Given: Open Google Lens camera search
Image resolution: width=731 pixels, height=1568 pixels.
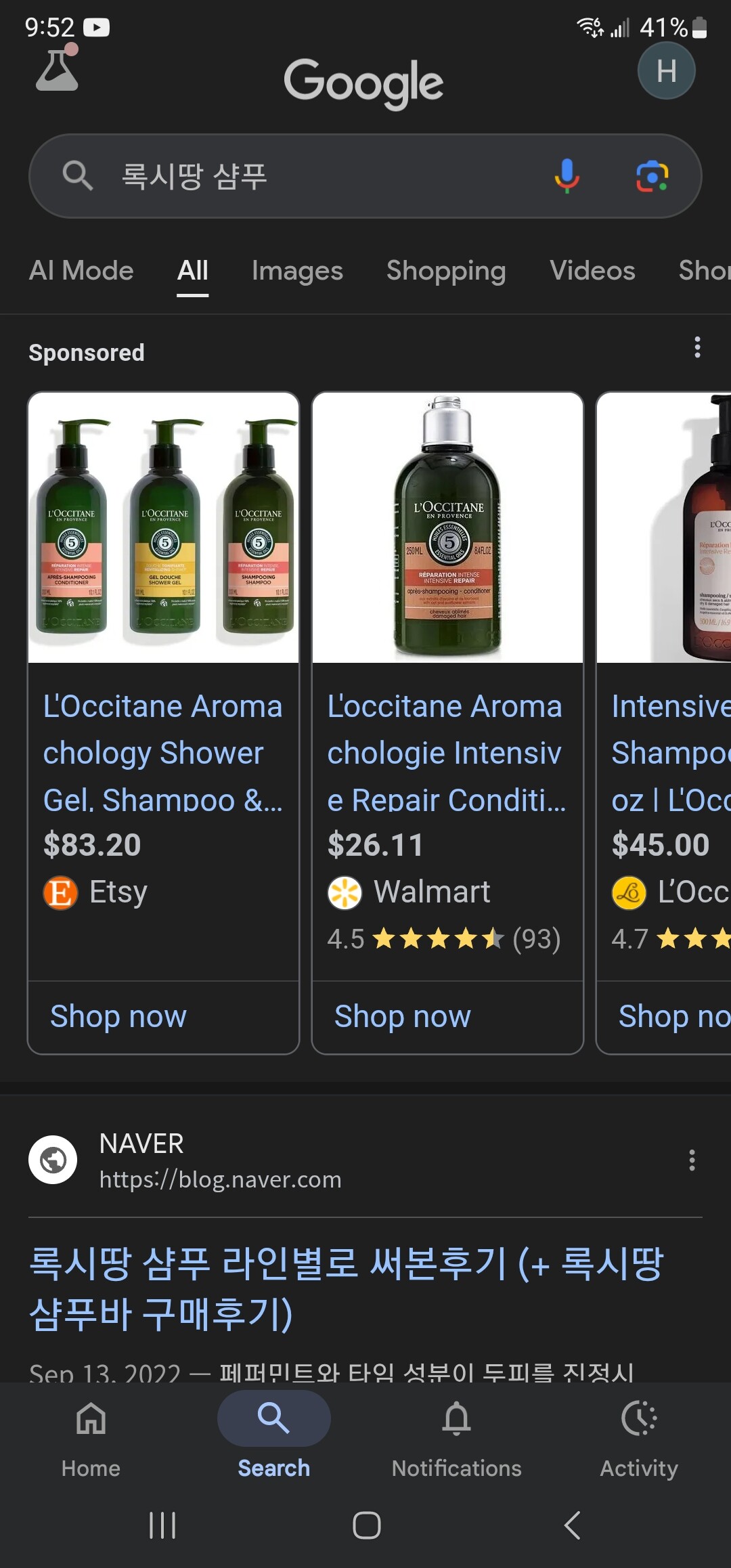Looking at the screenshot, I should [652, 176].
